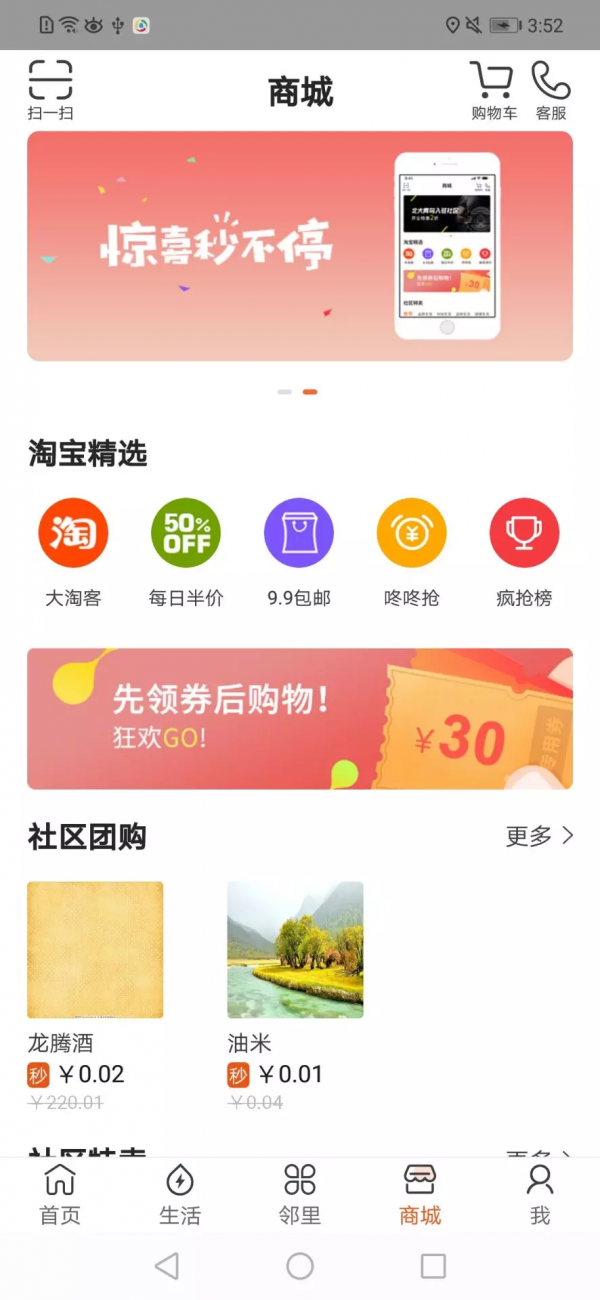The height and width of the screenshot is (1300, 600).
Task: Tap the system back button
Action: point(167,1266)
